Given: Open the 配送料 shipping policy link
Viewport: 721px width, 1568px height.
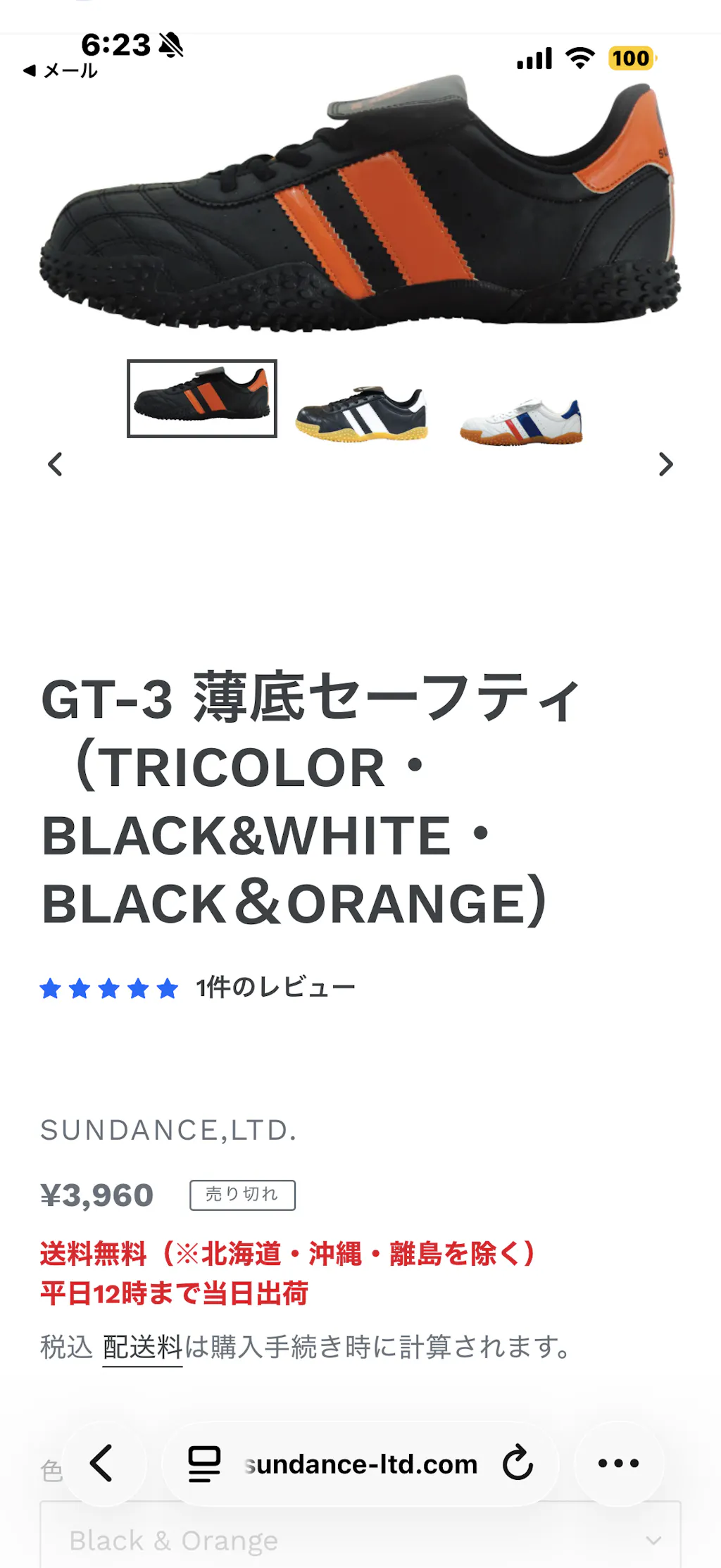Looking at the screenshot, I should (142, 1347).
